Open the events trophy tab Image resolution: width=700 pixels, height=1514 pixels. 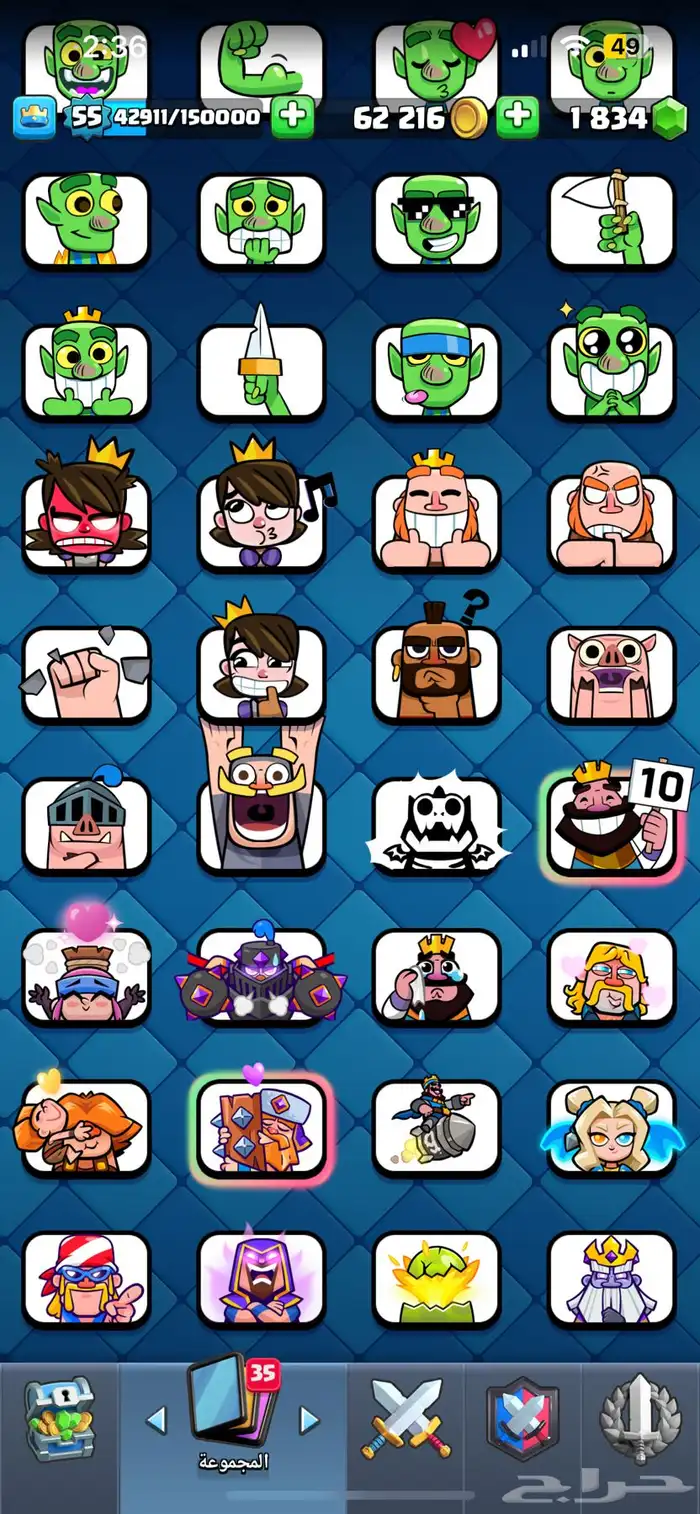[640, 1420]
